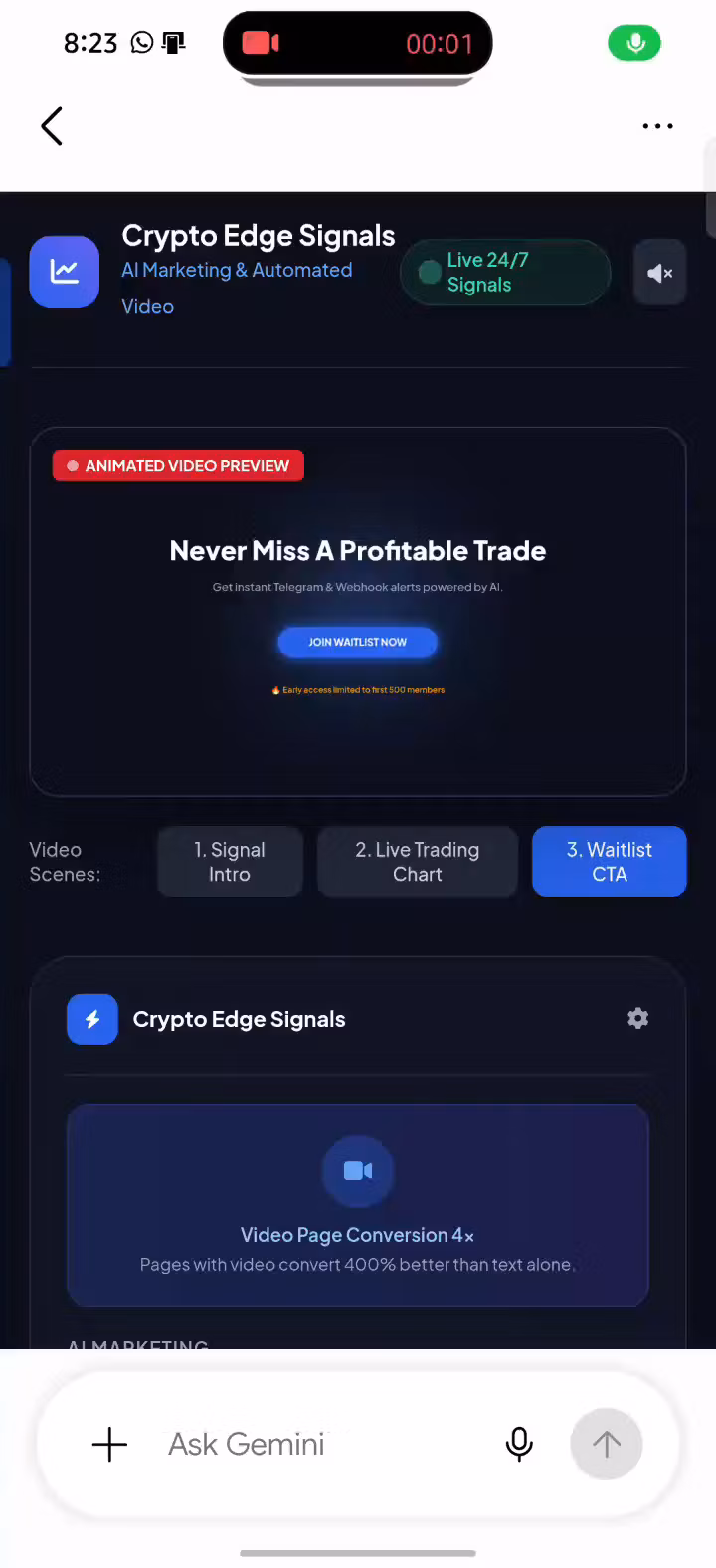The image size is (716, 1568).
Task: Tap the plus icon to add attachment
Action: (x=109, y=1444)
